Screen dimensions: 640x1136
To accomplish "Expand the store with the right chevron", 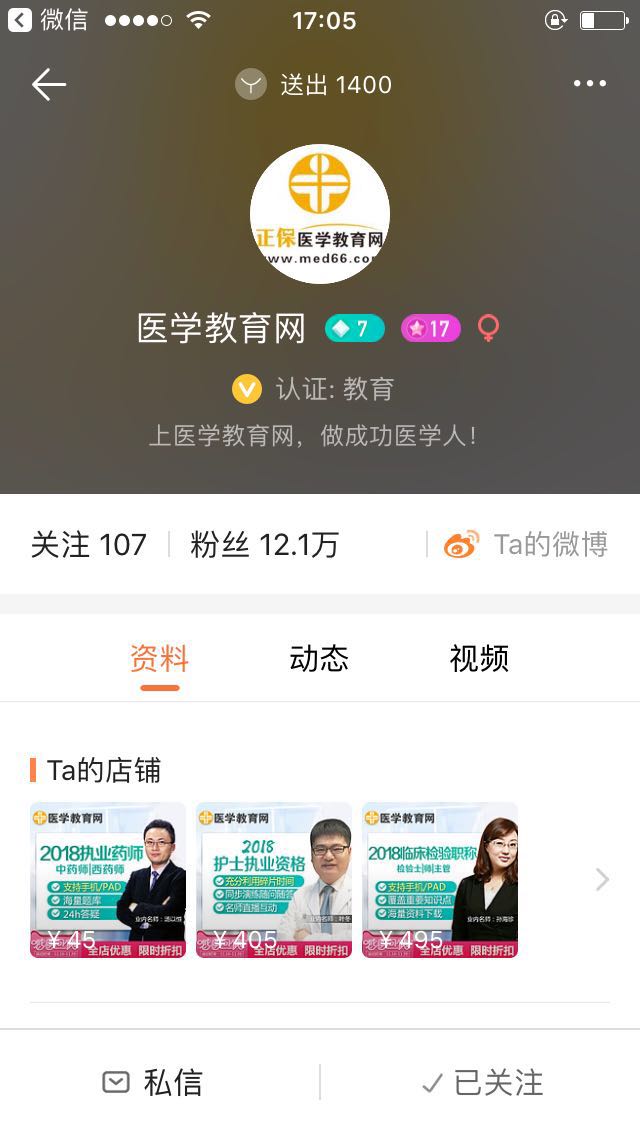I will click(602, 880).
